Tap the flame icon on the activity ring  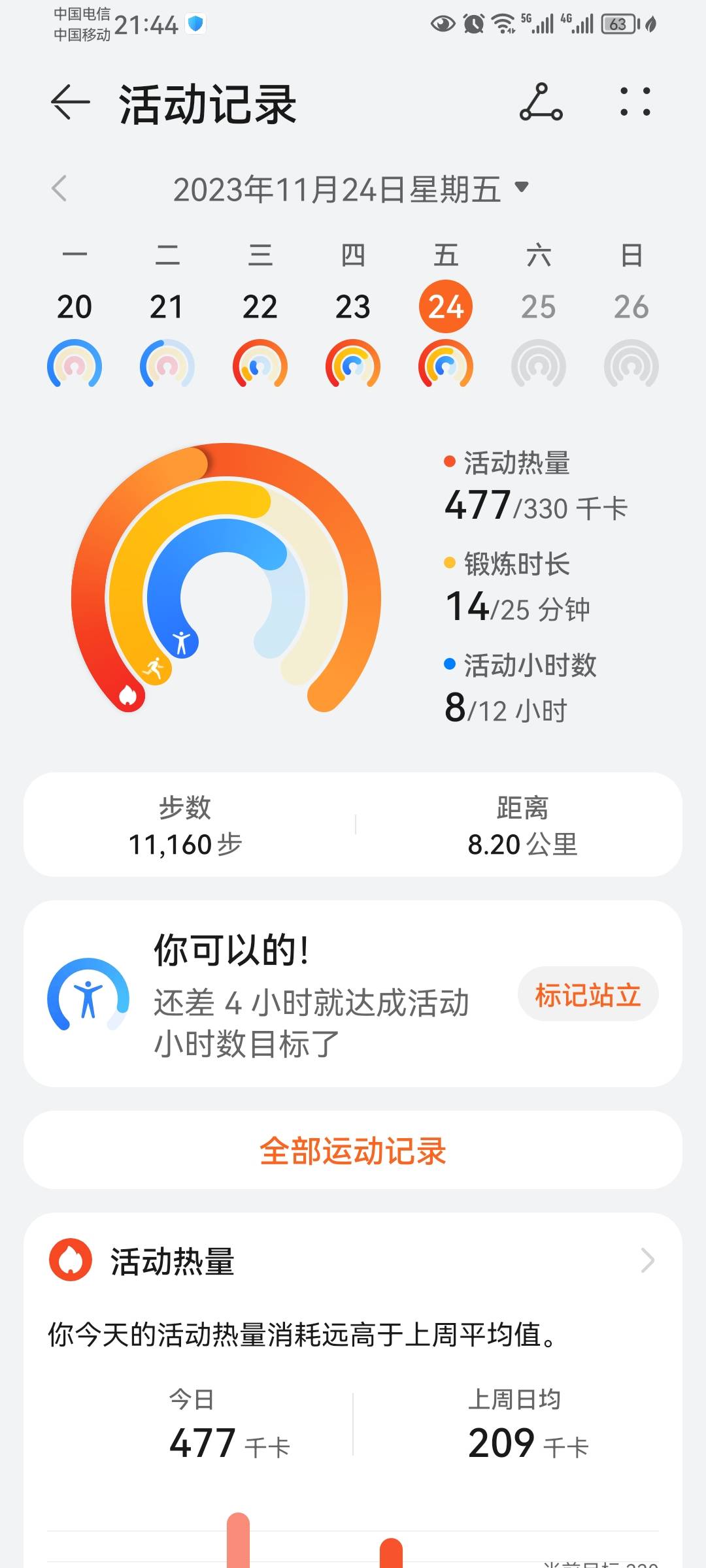(x=128, y=693)
